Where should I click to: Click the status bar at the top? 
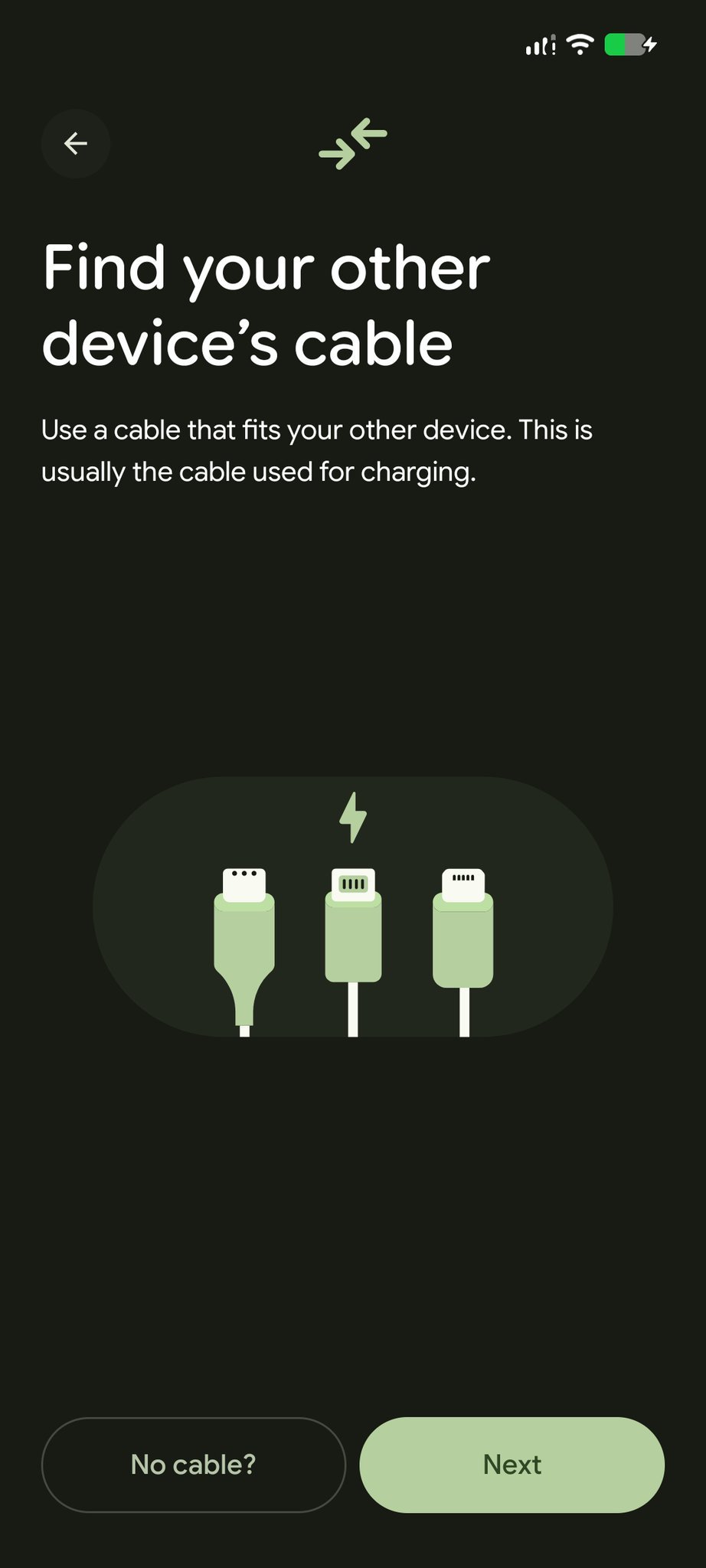(352, 44)
